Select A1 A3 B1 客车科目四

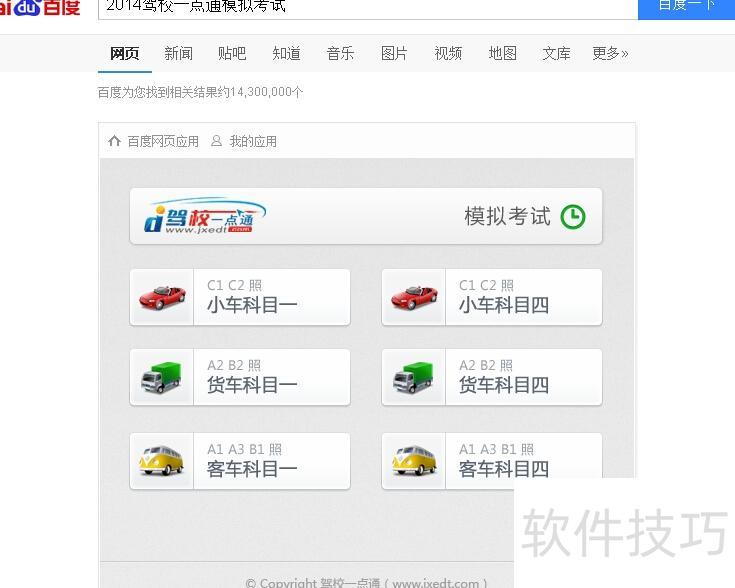click(x=492, y=461)
